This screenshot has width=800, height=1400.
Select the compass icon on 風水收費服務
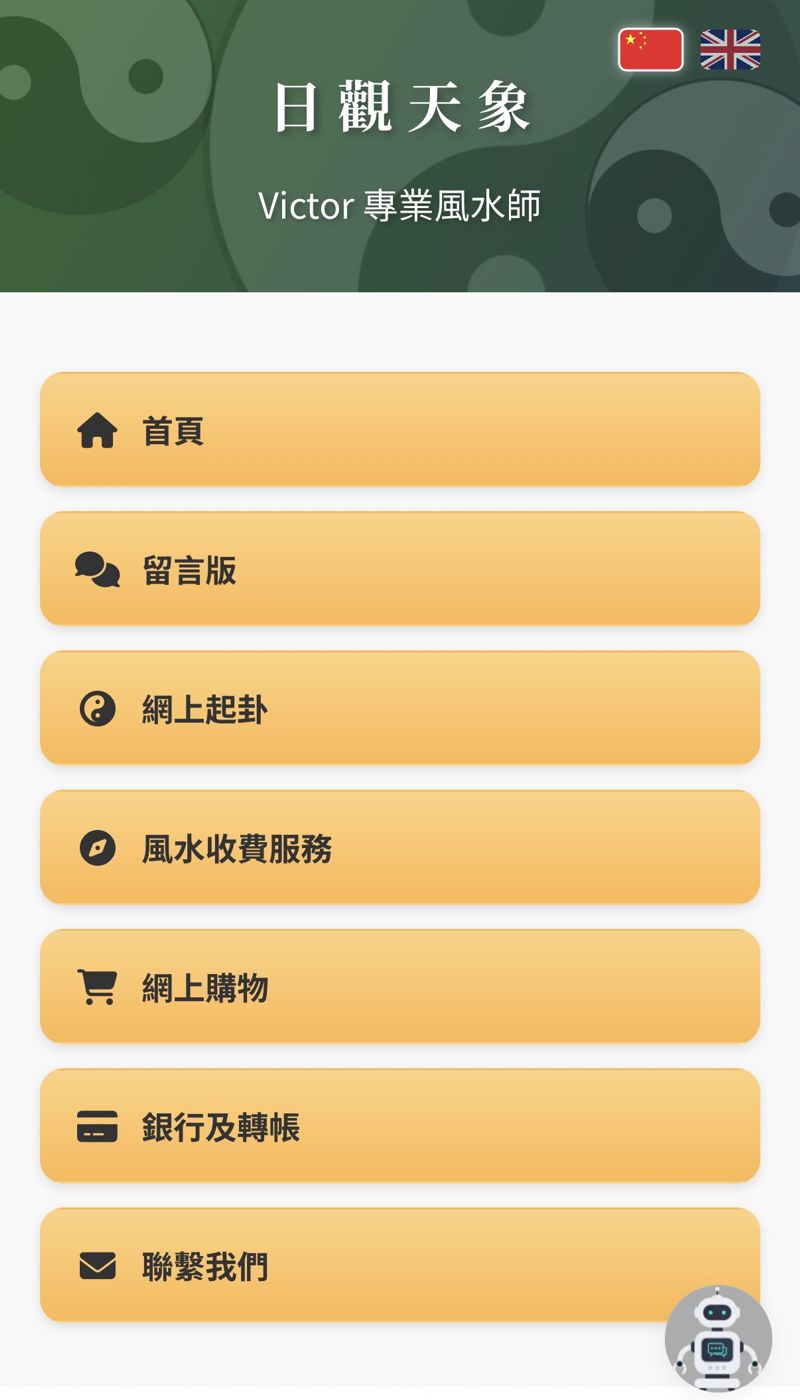(x=95, y=847)
